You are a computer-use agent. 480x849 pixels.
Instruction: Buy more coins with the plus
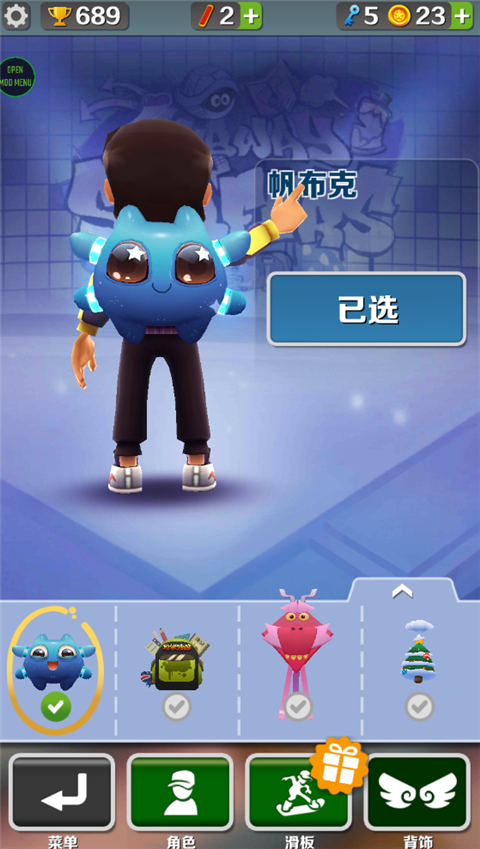[463, 16]
